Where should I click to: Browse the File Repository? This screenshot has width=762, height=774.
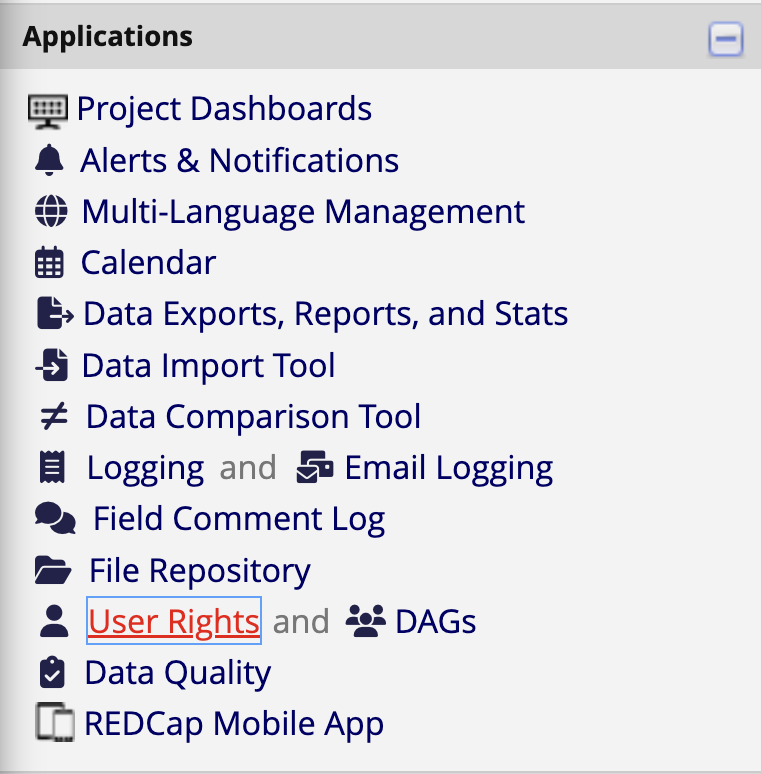(199, 571)
